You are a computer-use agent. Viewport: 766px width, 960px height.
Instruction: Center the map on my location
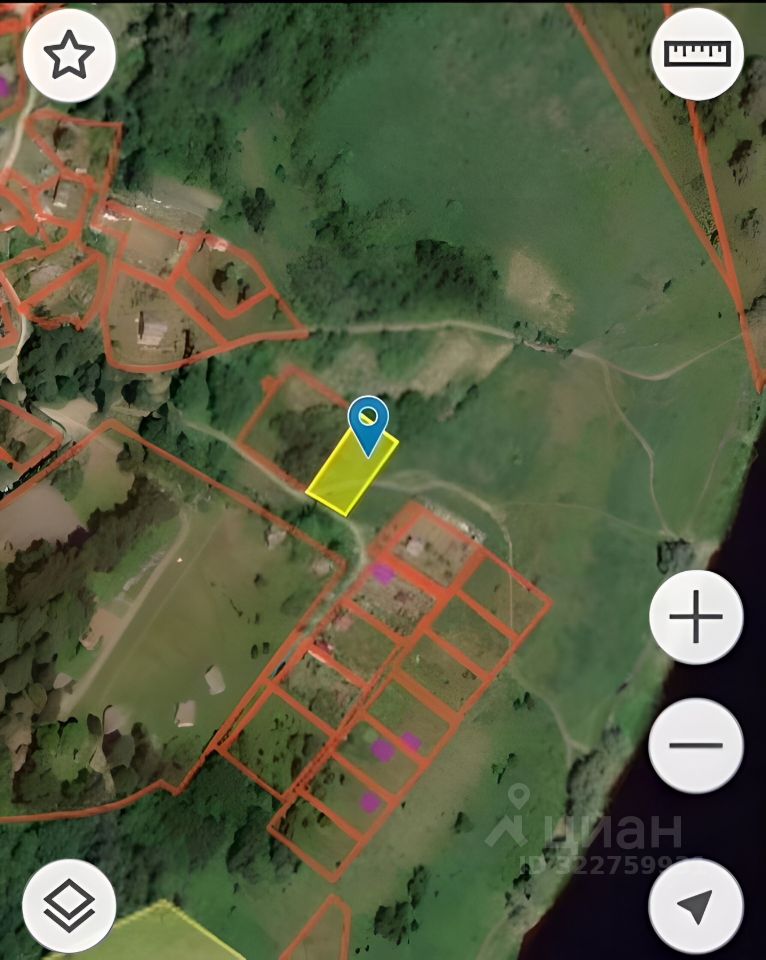tap(696, 905)
